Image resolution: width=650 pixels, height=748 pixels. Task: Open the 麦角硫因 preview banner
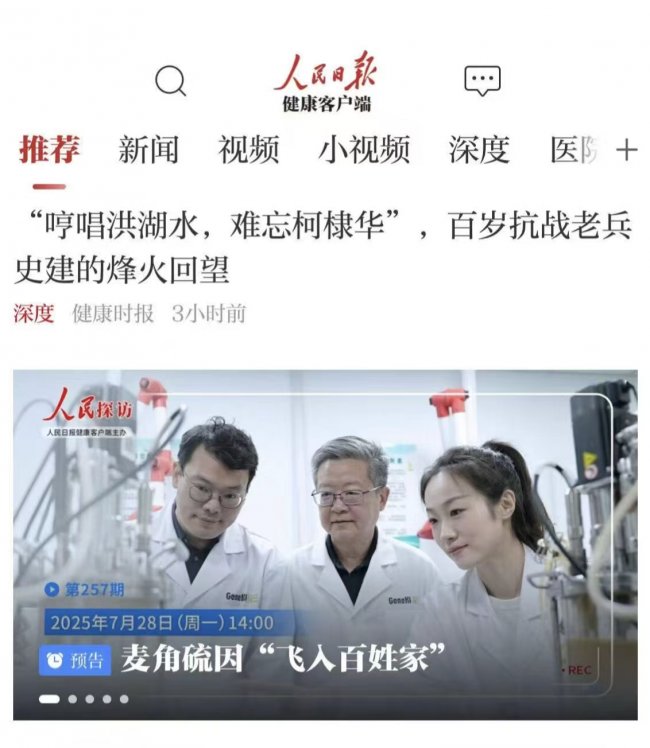325,540
